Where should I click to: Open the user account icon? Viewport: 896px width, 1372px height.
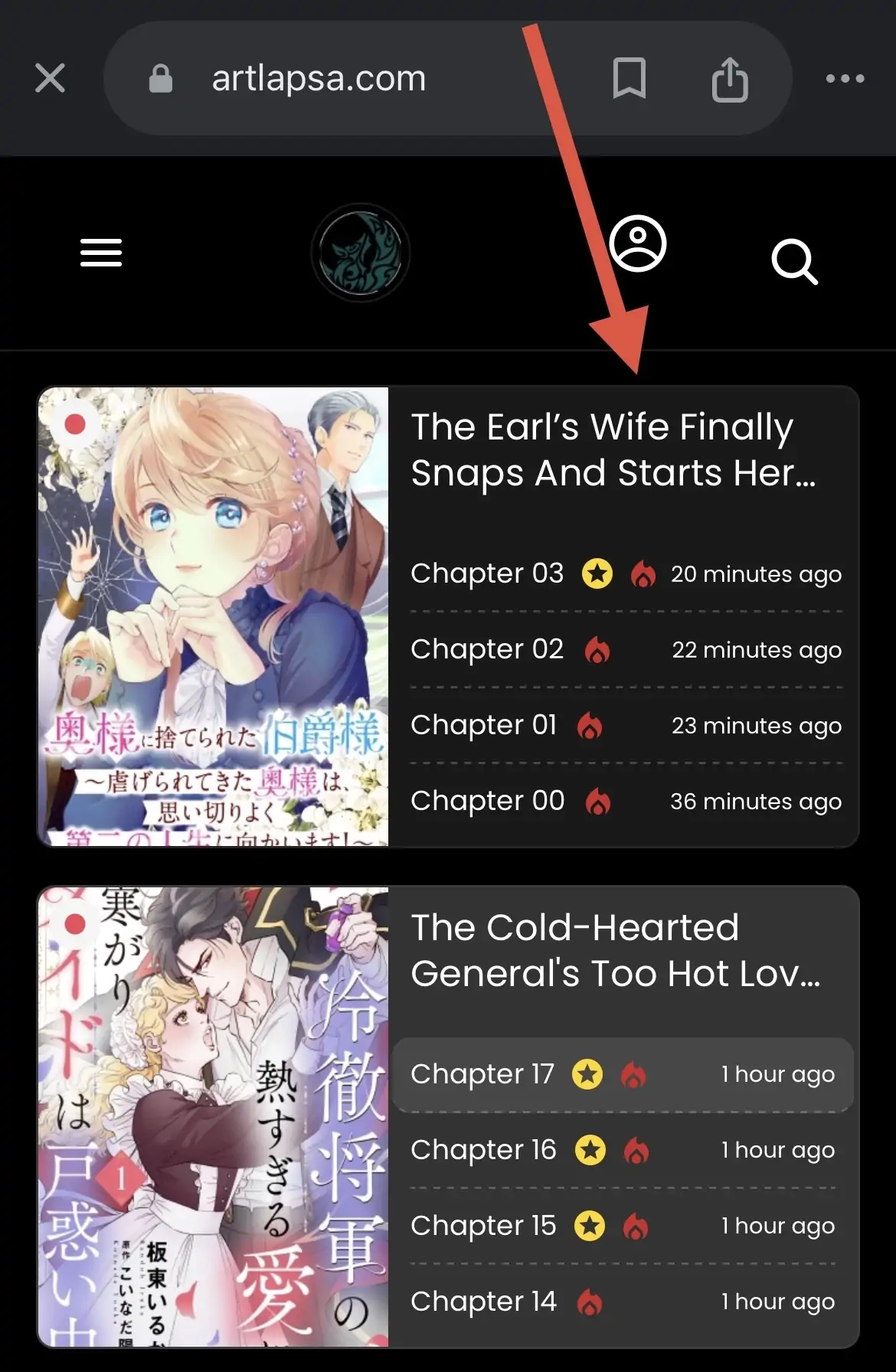point(638,244)
